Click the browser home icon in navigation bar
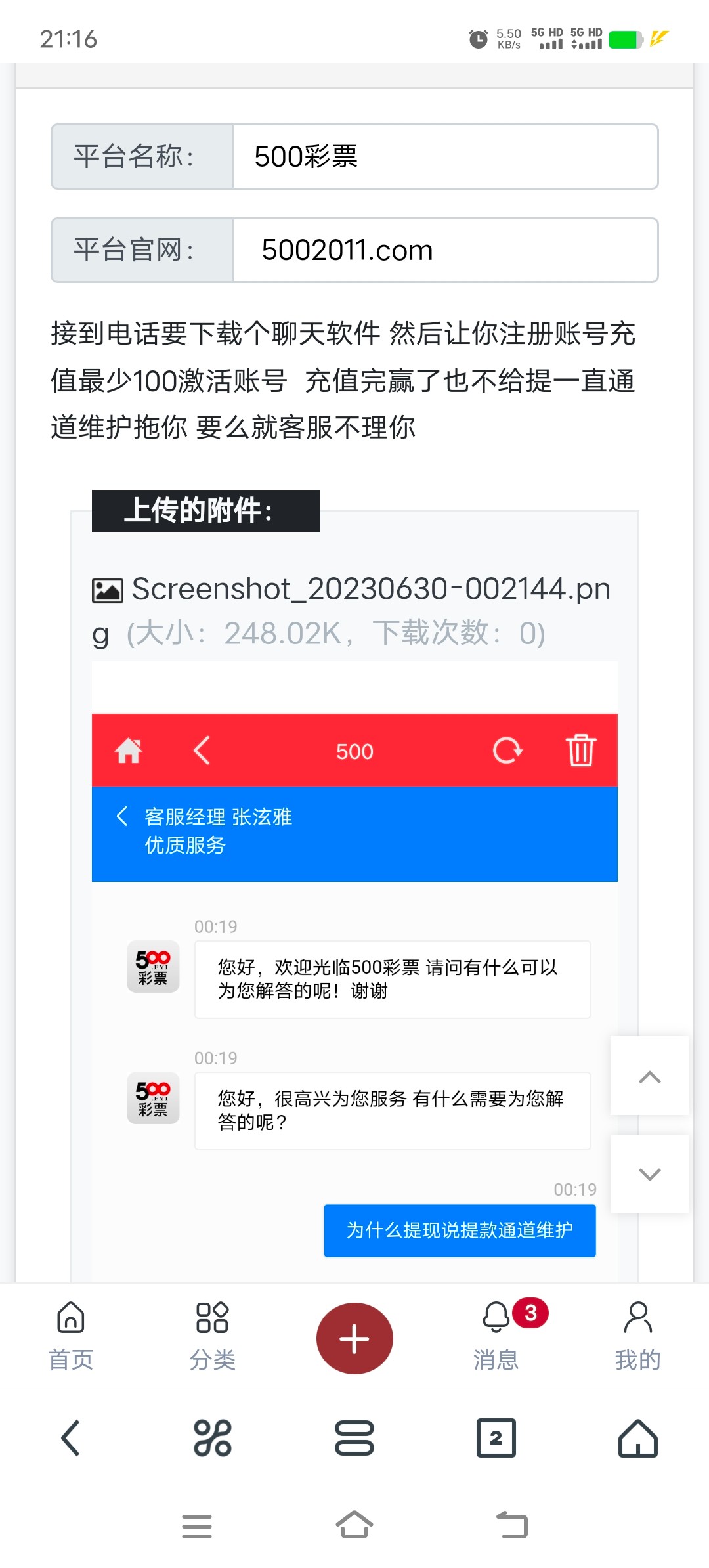Viewport: 709px width, 1568px height. pyautogui.click(x=637, y=1439)
